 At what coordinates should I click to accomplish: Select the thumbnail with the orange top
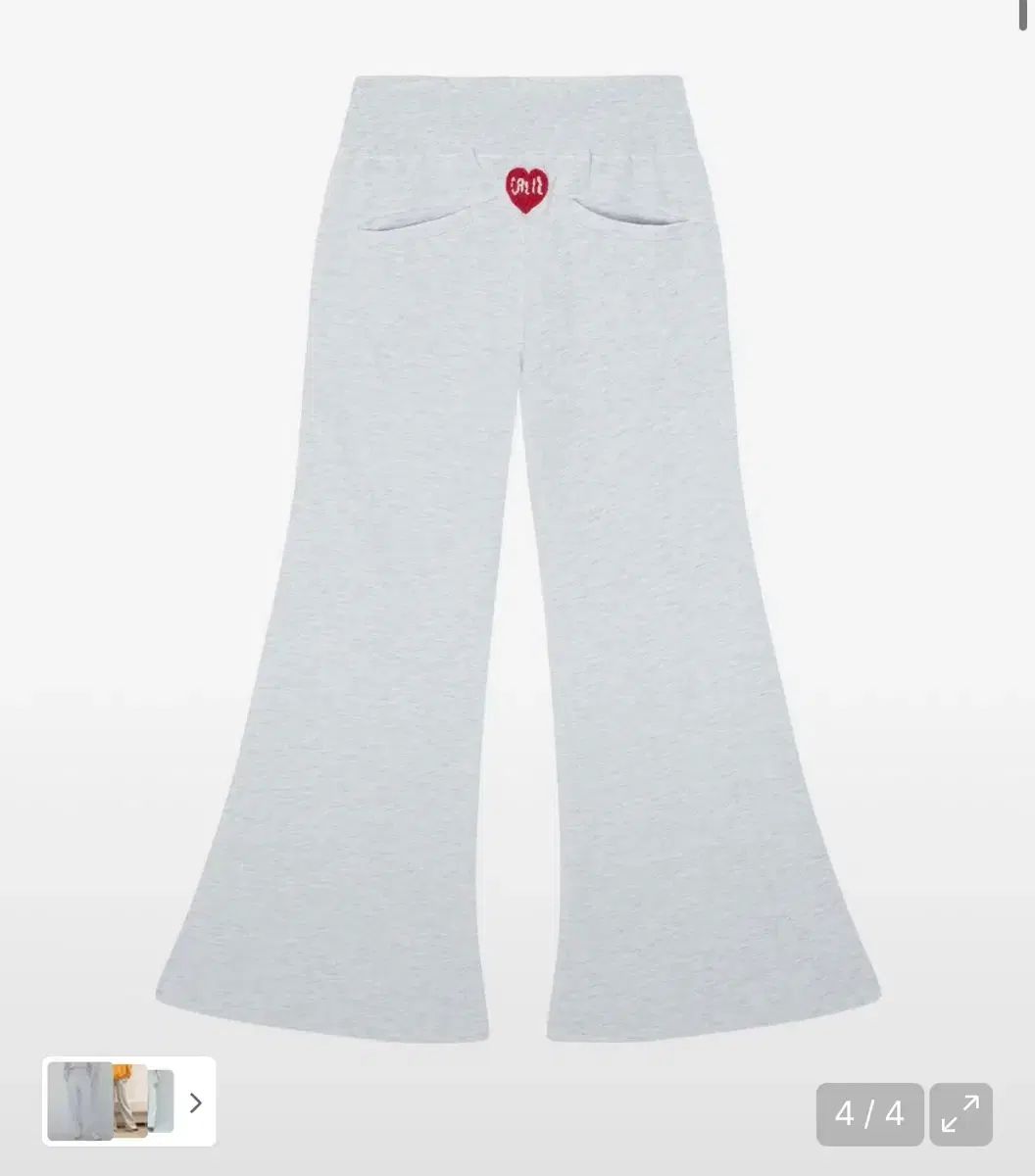tap(129, 1101)
